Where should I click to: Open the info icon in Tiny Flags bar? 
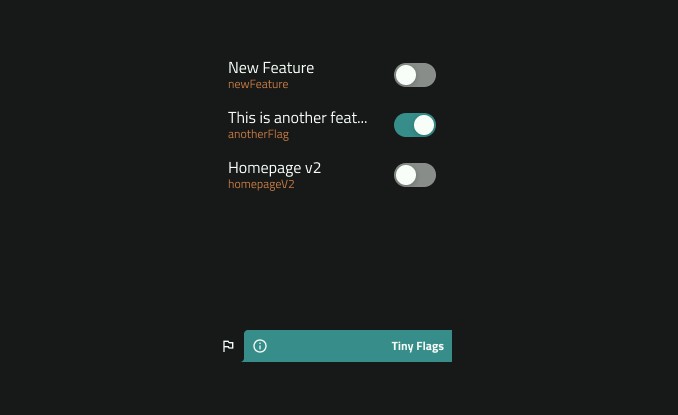point(260,346)
